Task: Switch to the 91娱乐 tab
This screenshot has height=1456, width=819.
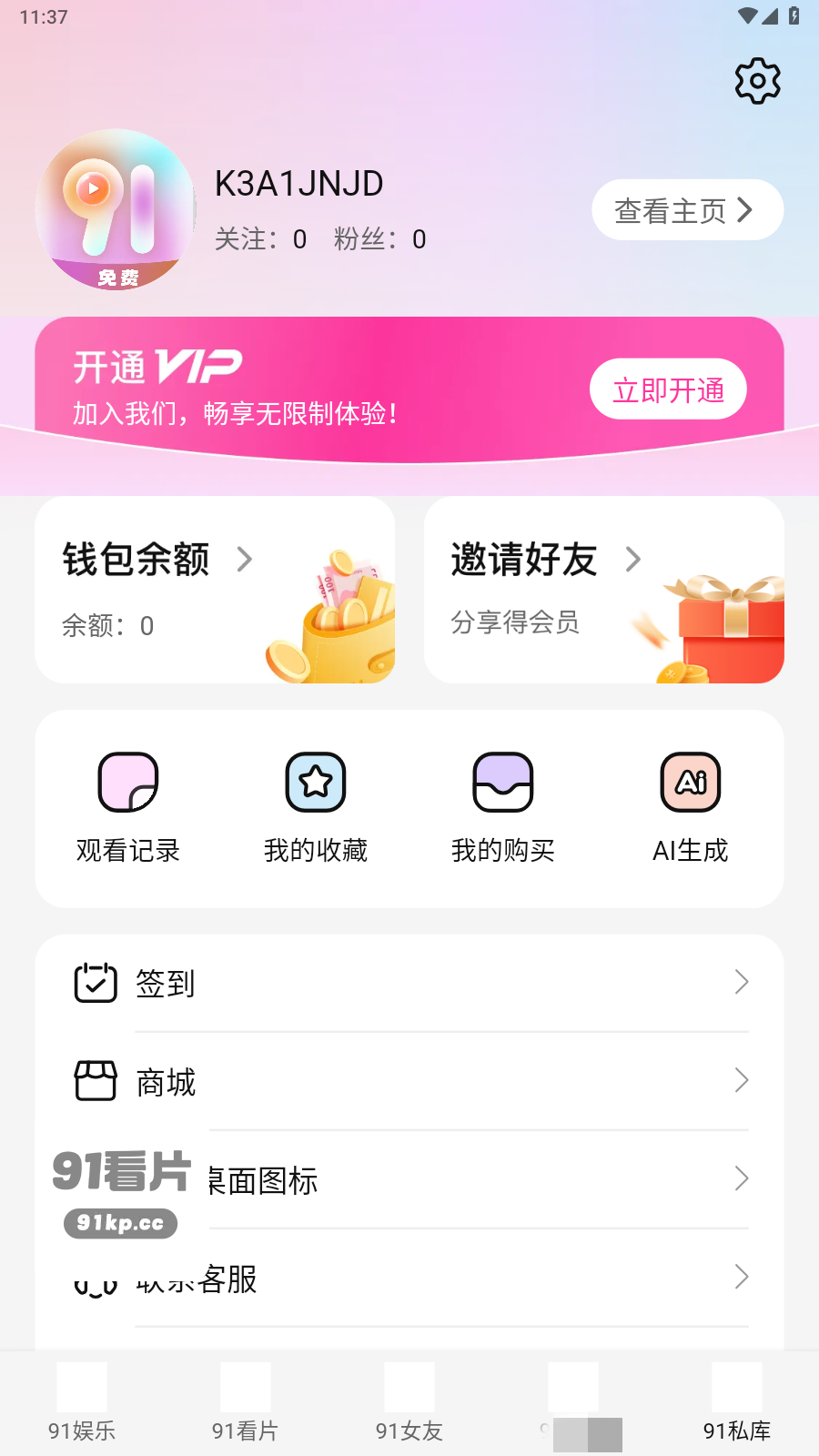Action: (x=82, y=1405)
